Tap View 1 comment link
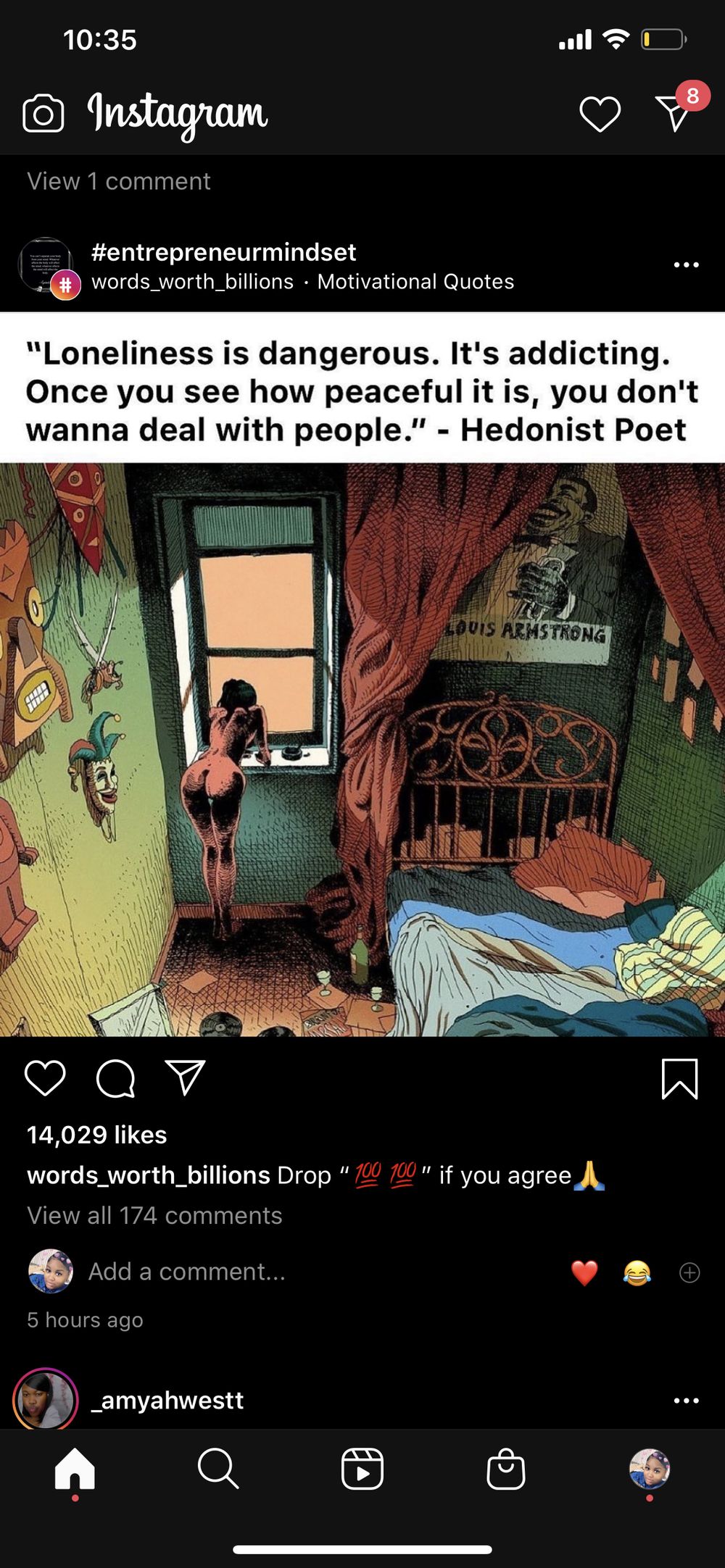Viewport: 725px width, 1568px height. tap(119, 181)
